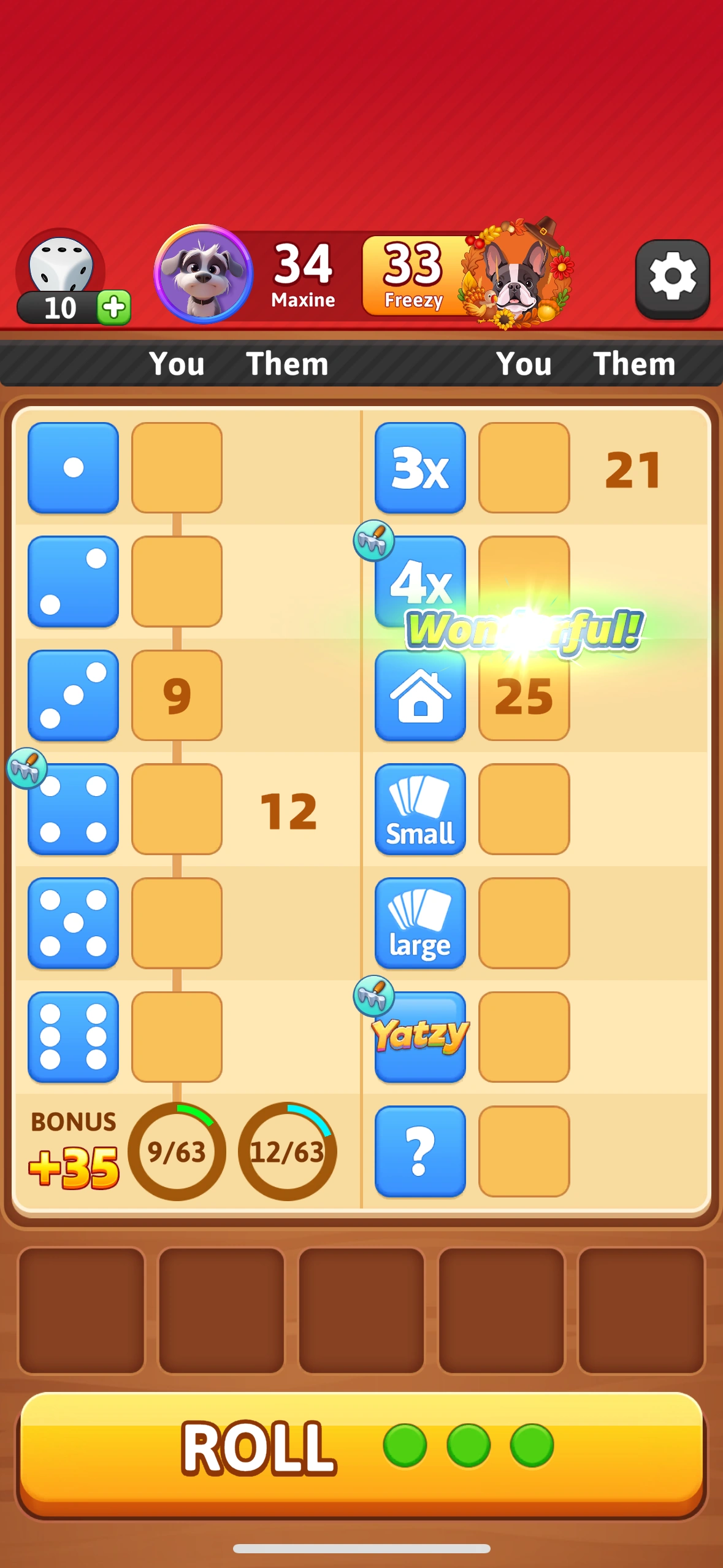Tap the Yatzy category tile

[420, 1037]
